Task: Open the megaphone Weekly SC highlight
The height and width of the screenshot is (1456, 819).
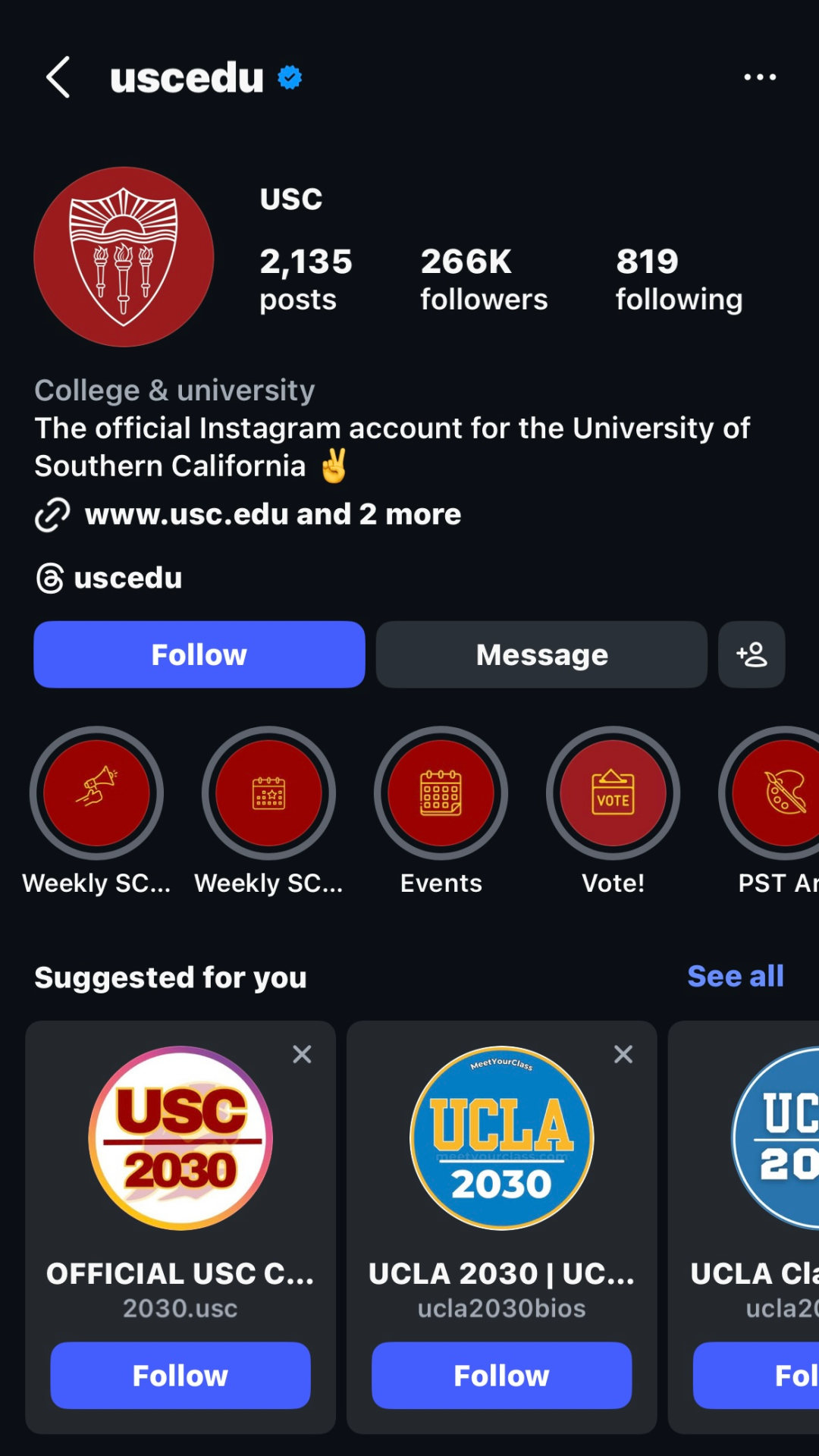Action: pyautogui.click(x=96, y=793)
